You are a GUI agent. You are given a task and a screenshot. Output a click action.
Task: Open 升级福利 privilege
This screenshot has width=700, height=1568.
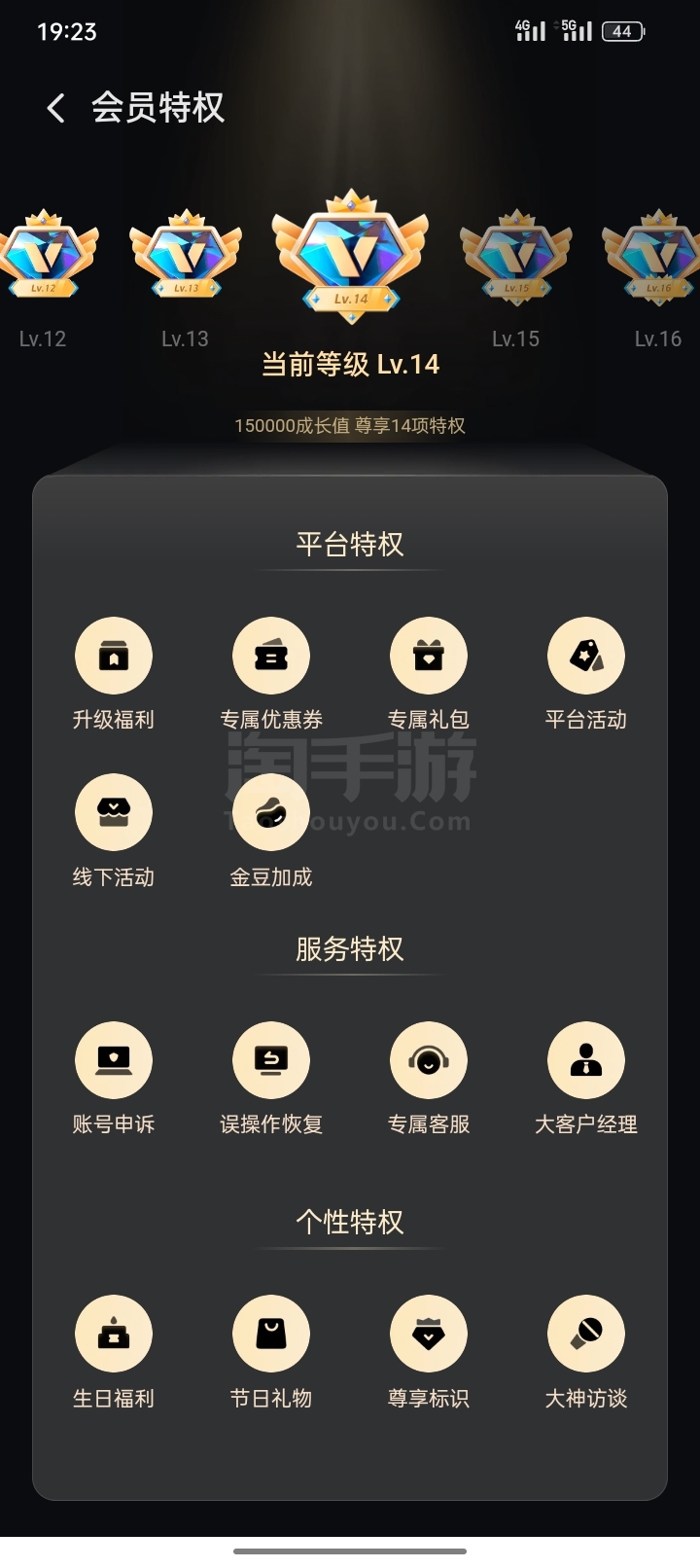114,657
